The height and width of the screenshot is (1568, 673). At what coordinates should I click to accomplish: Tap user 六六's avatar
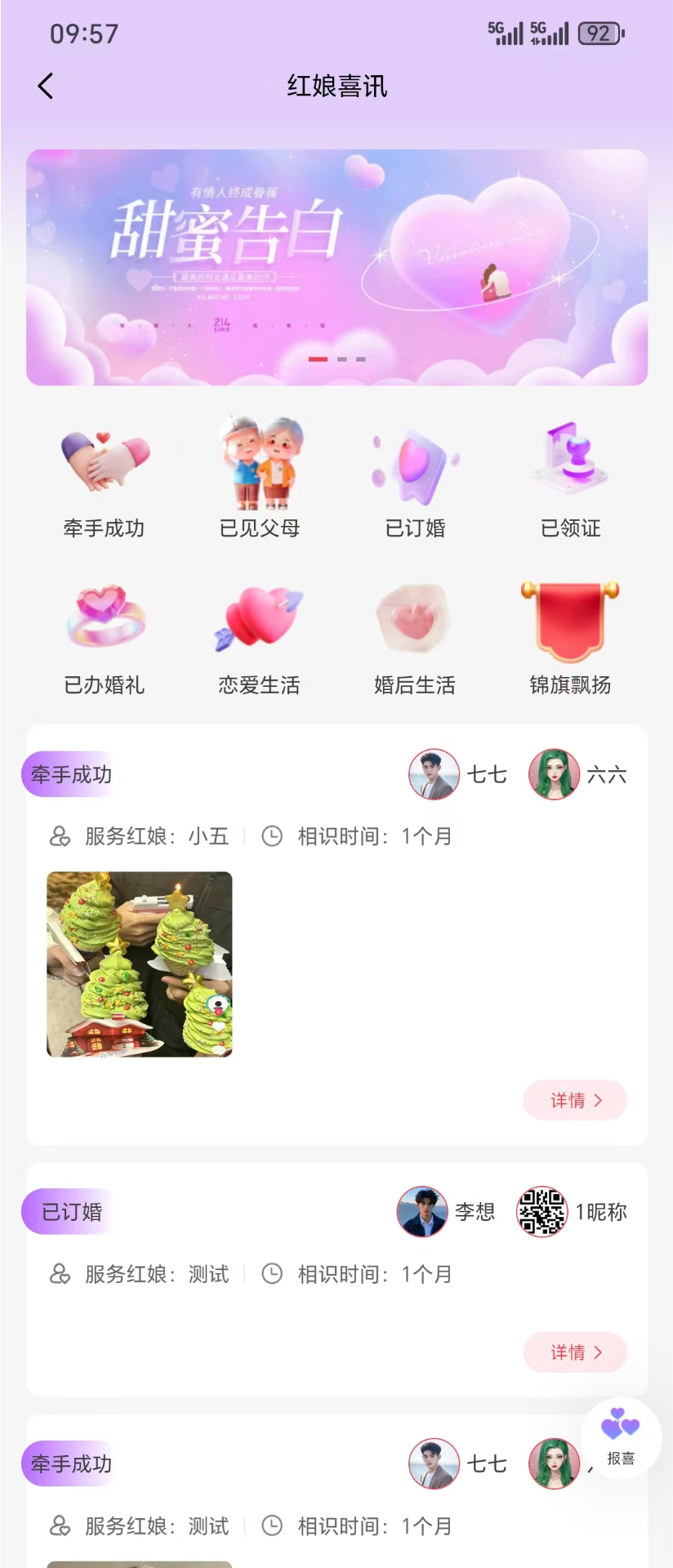point(553,774)
